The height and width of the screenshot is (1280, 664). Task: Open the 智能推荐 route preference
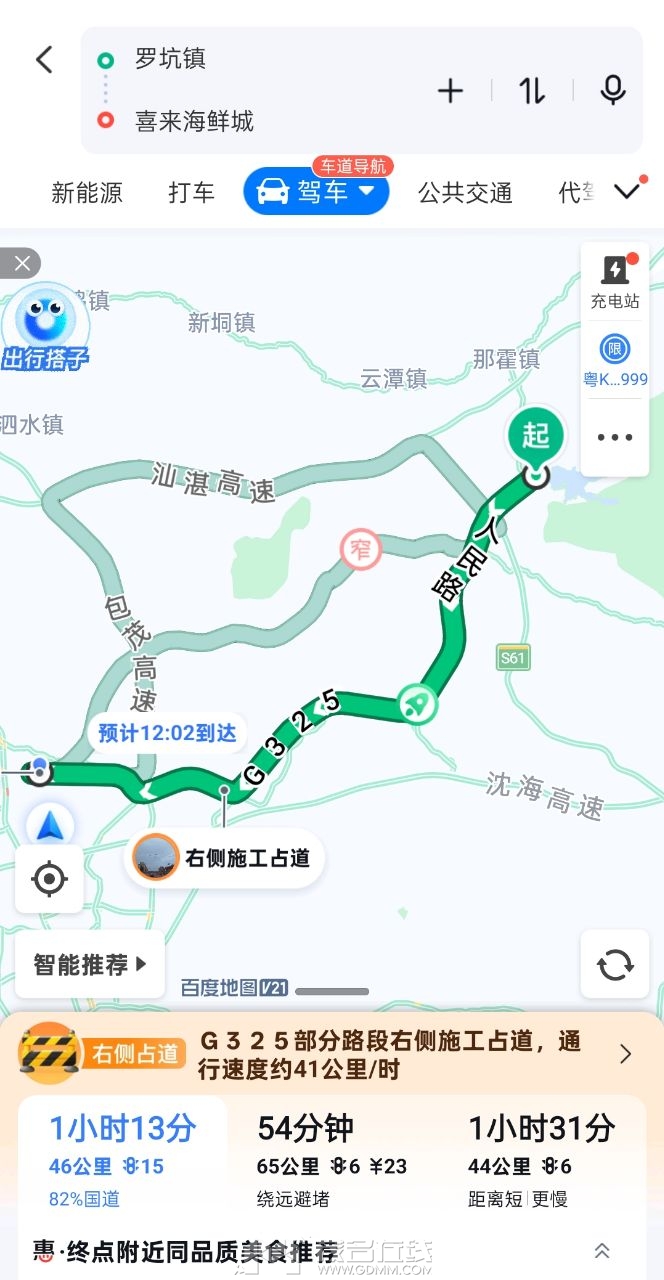(90, 965)
